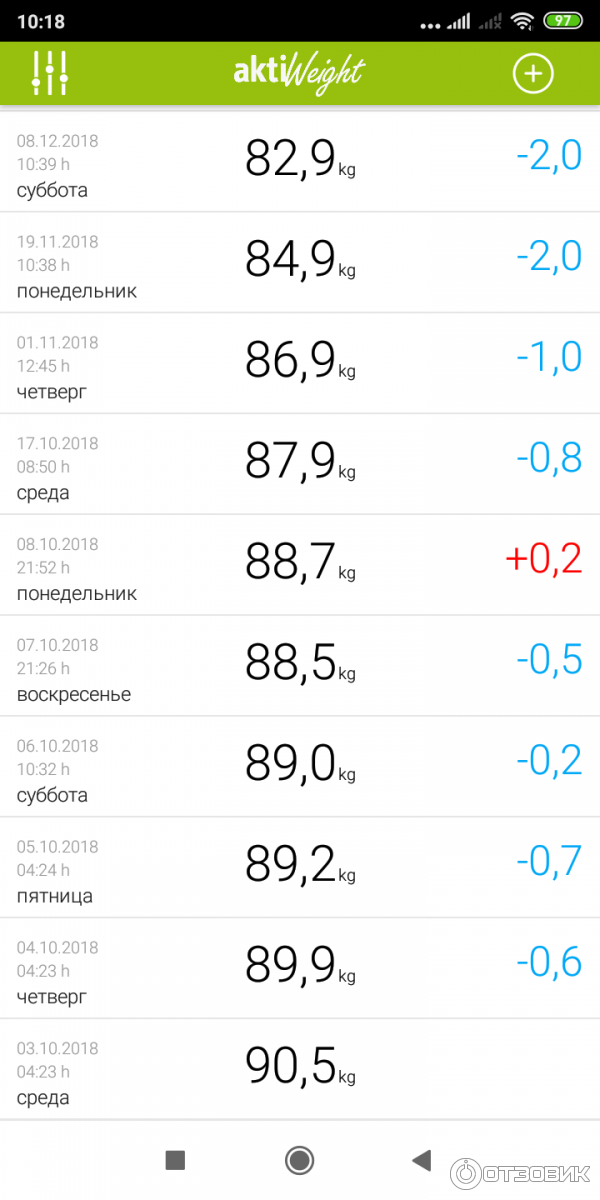View the 05.10.2018 weight record
The image size is (600, 1200).
[299, 869]
